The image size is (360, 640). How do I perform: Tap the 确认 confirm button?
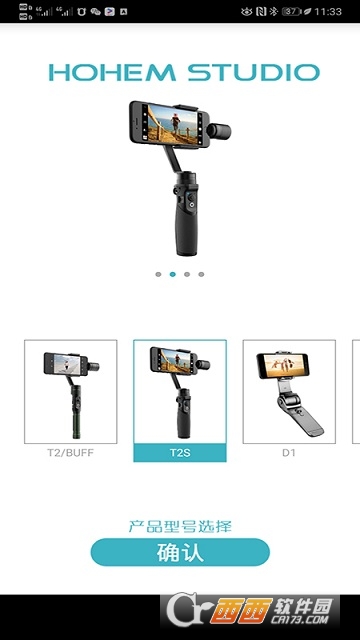click(x=180, y=552)
